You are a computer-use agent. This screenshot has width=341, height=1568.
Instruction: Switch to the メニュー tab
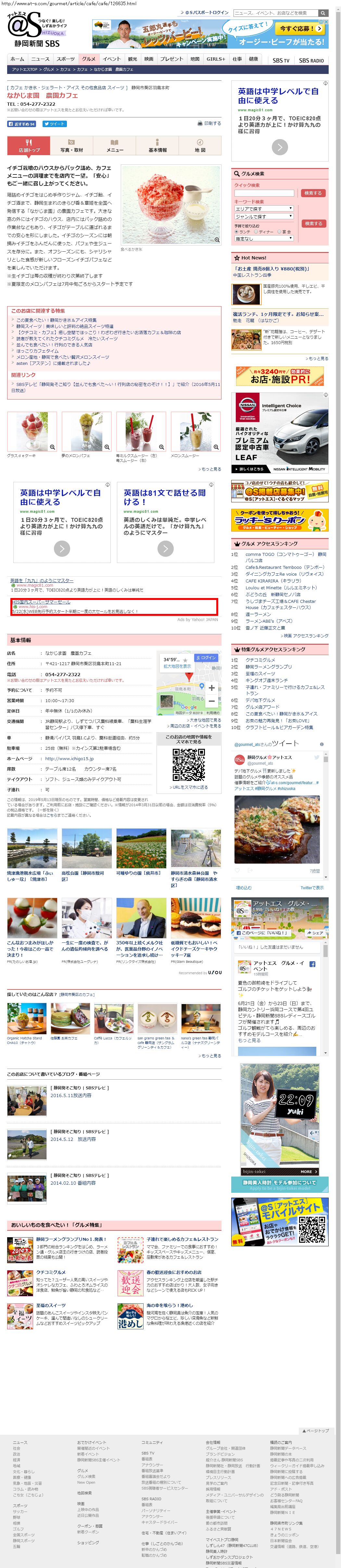pos(115,146)
